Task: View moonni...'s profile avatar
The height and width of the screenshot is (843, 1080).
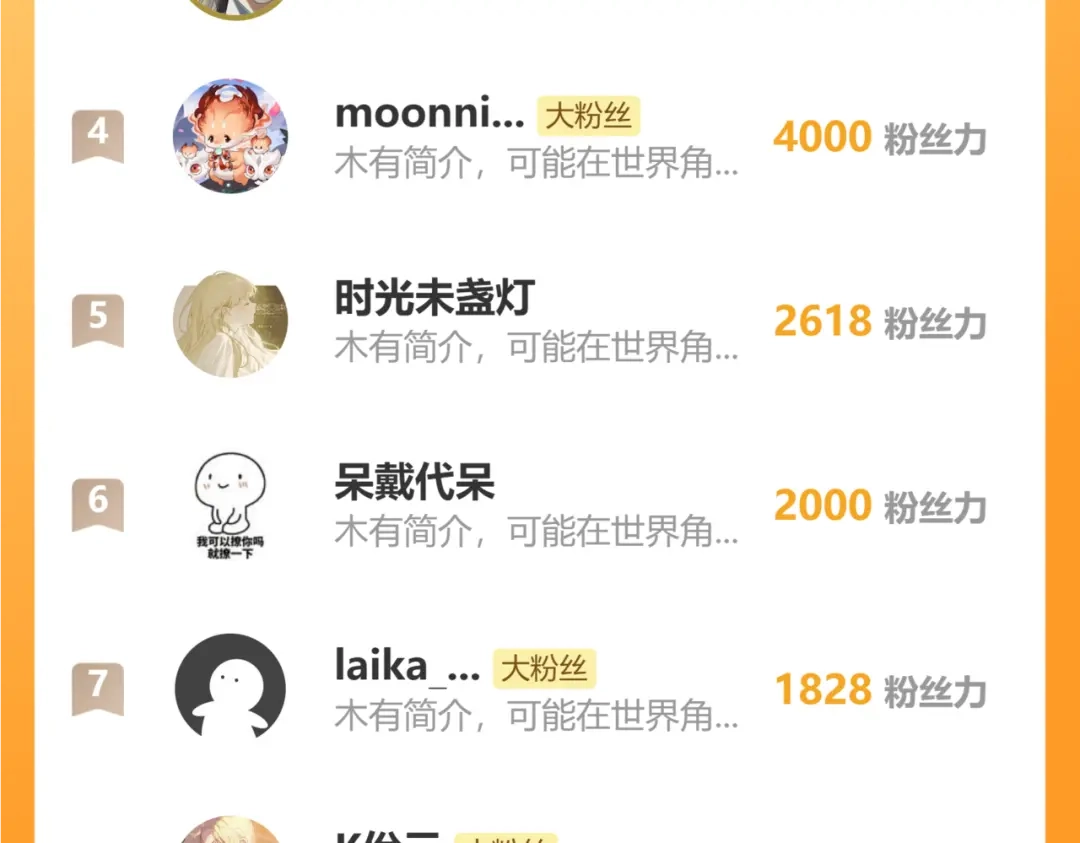Action: pyautogui.click(x=230, y=136)
